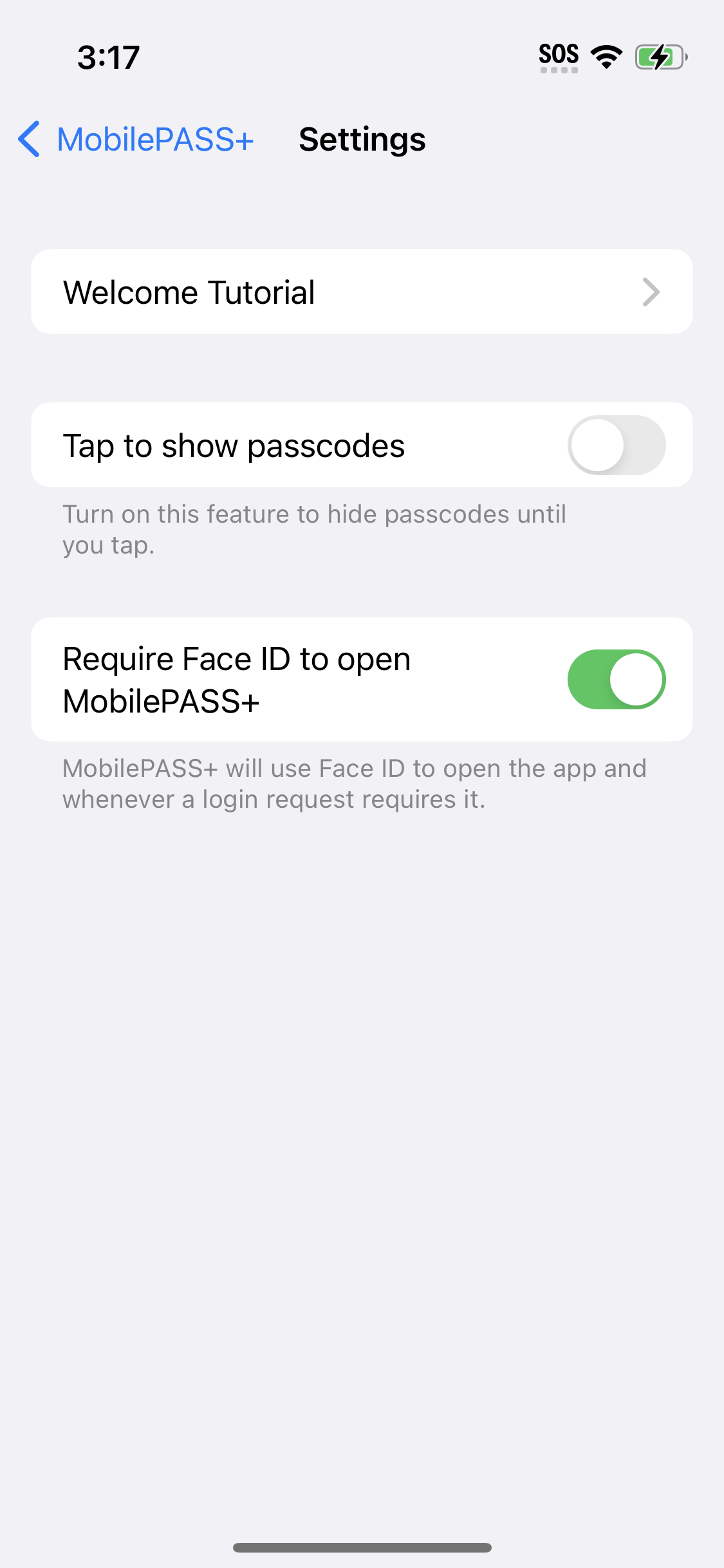Go back to MobilePASS+
Screen dimensions: 724x1568
coord(136,140)
